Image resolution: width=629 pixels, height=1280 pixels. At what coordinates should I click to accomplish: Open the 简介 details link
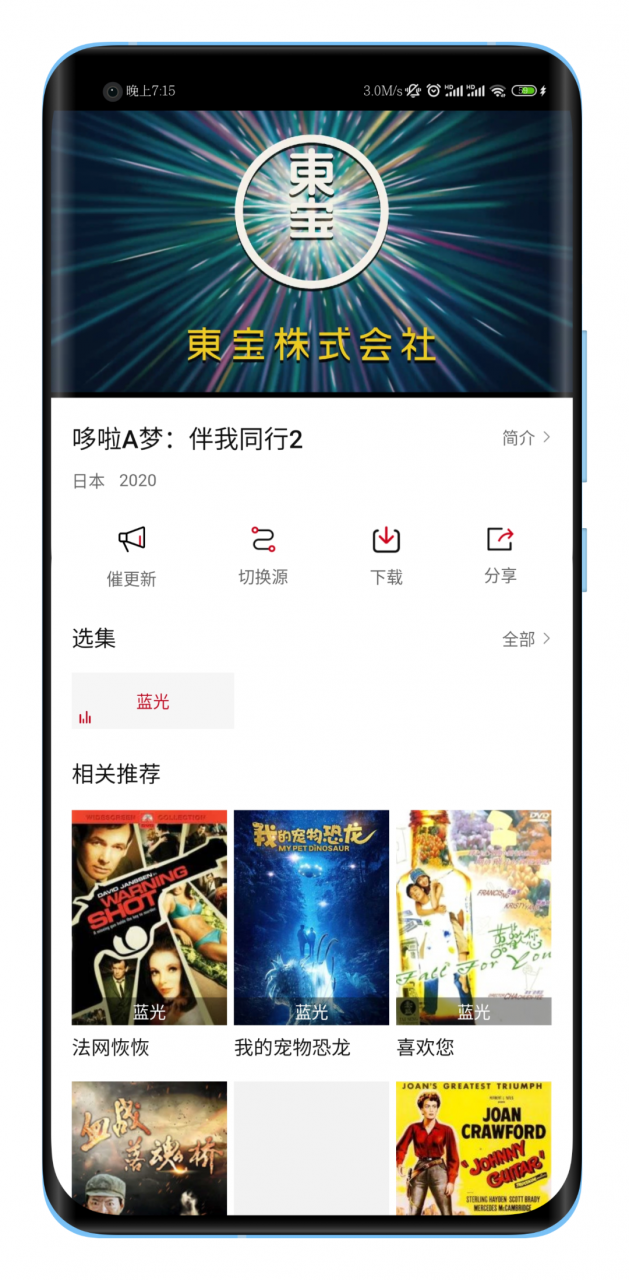pos(526,438)
